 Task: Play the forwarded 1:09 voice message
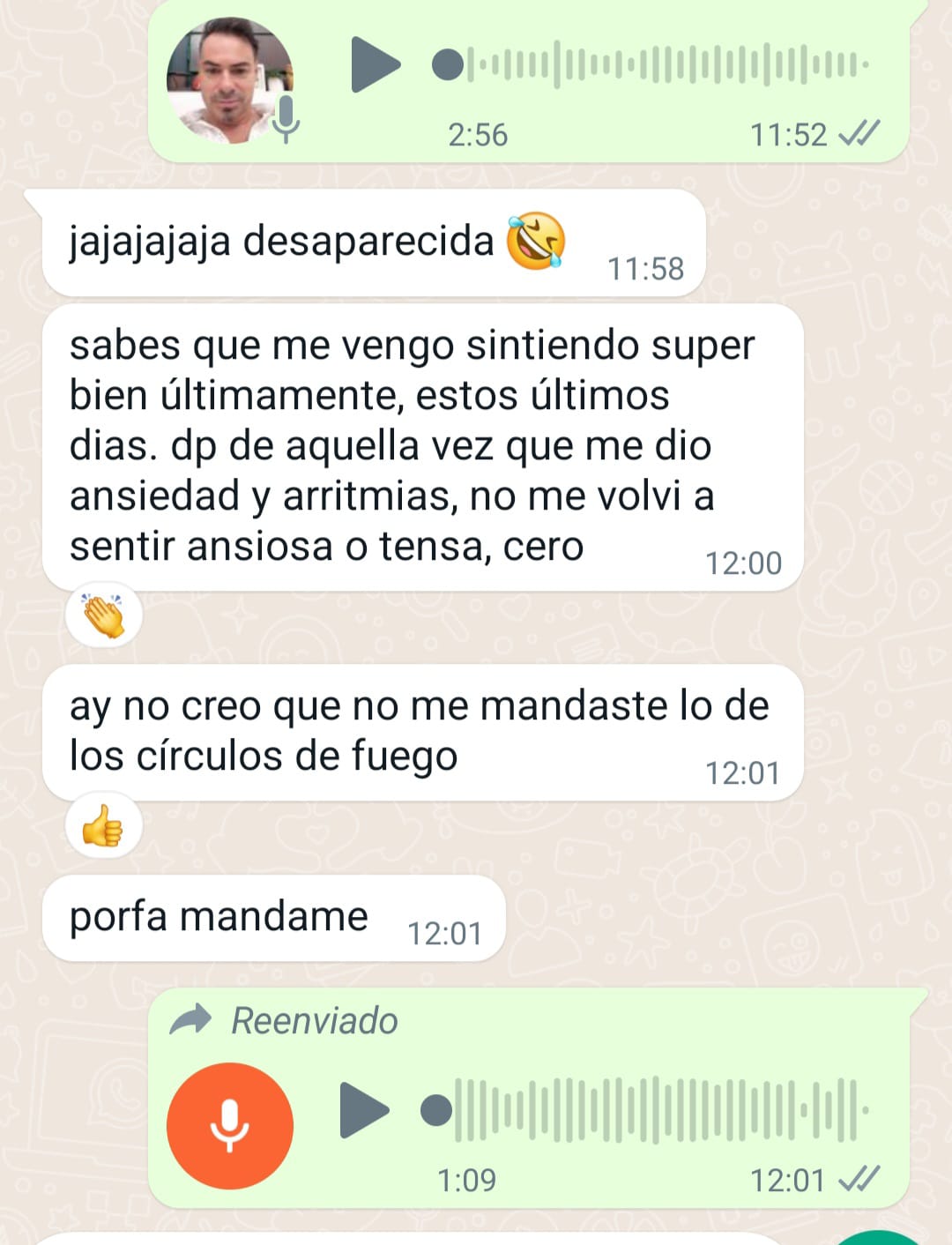[x=363, y=1110]
